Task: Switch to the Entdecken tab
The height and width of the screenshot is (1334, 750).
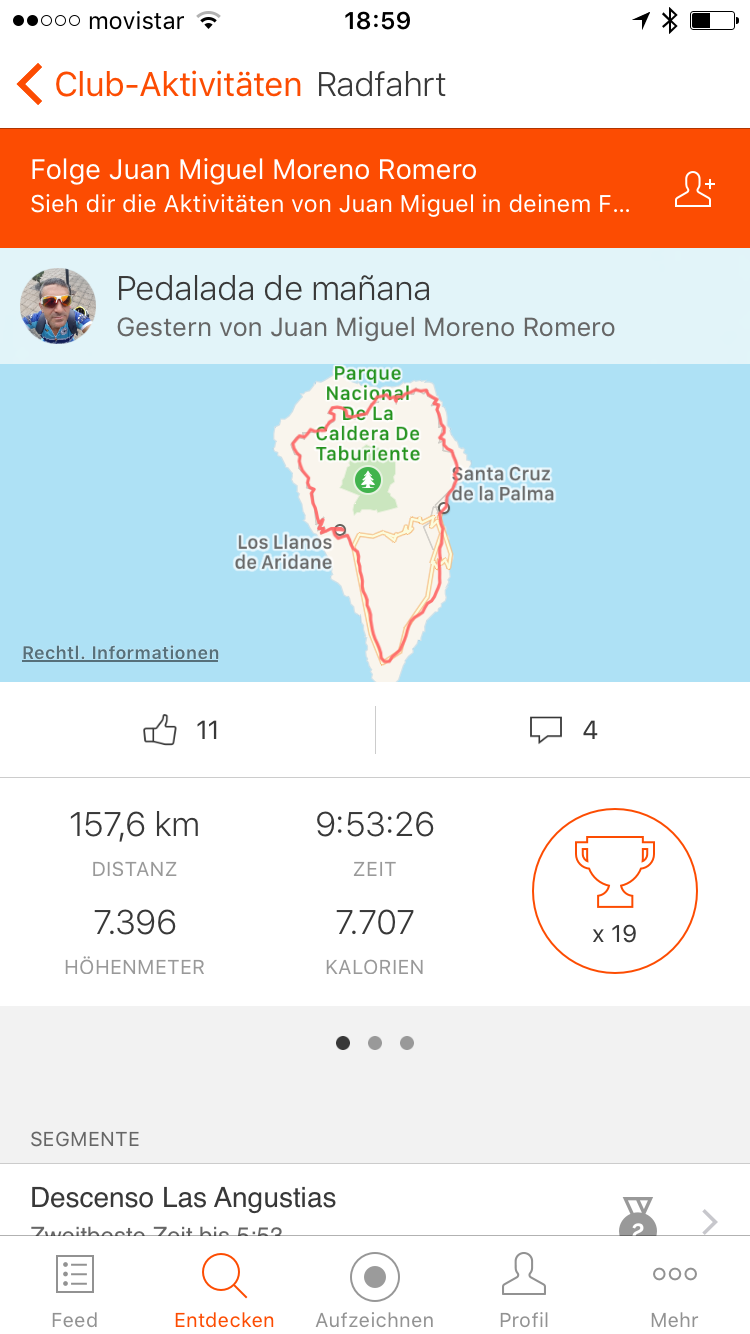Action: [x=224, y=1290]
